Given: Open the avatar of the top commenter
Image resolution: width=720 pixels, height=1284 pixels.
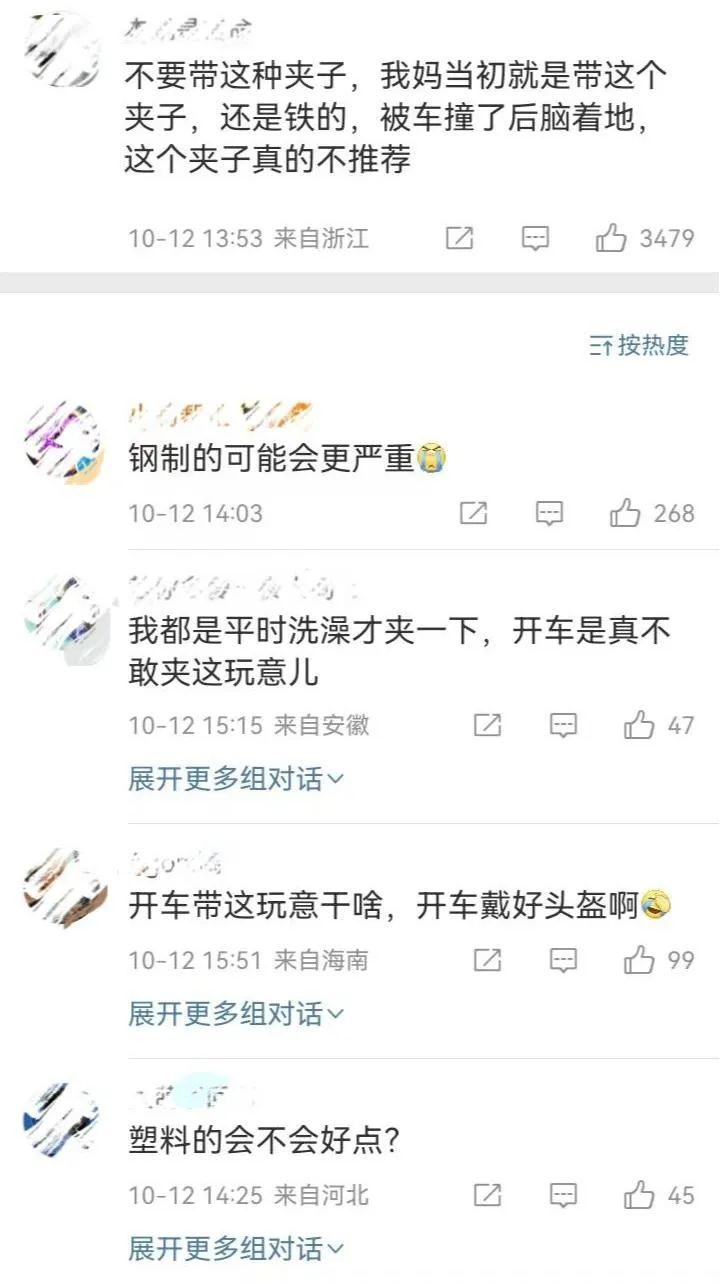Looking at the screenshot, I should tap(62, 50).
